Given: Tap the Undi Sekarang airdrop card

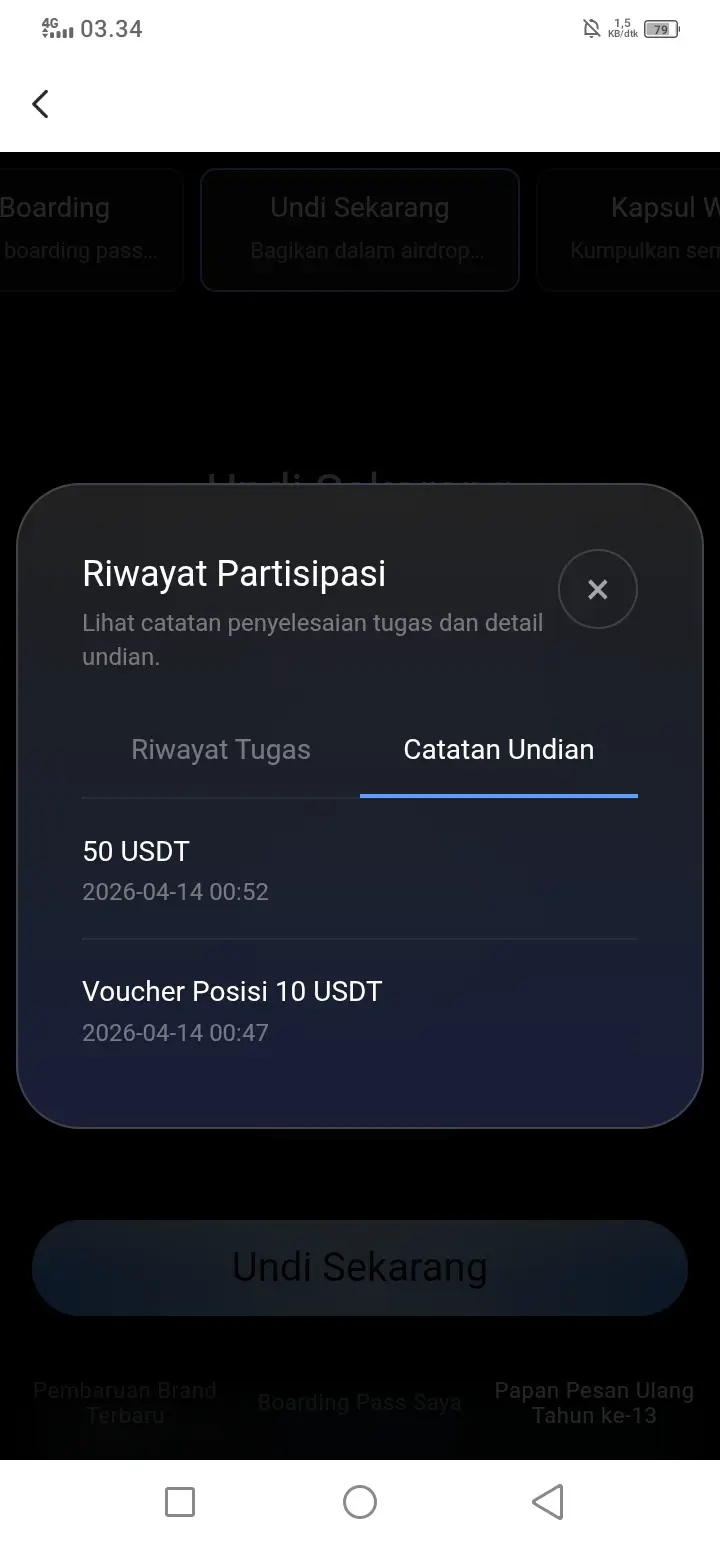Looking at the screenshot, I should pyautogui.click(x=360, y=230).
